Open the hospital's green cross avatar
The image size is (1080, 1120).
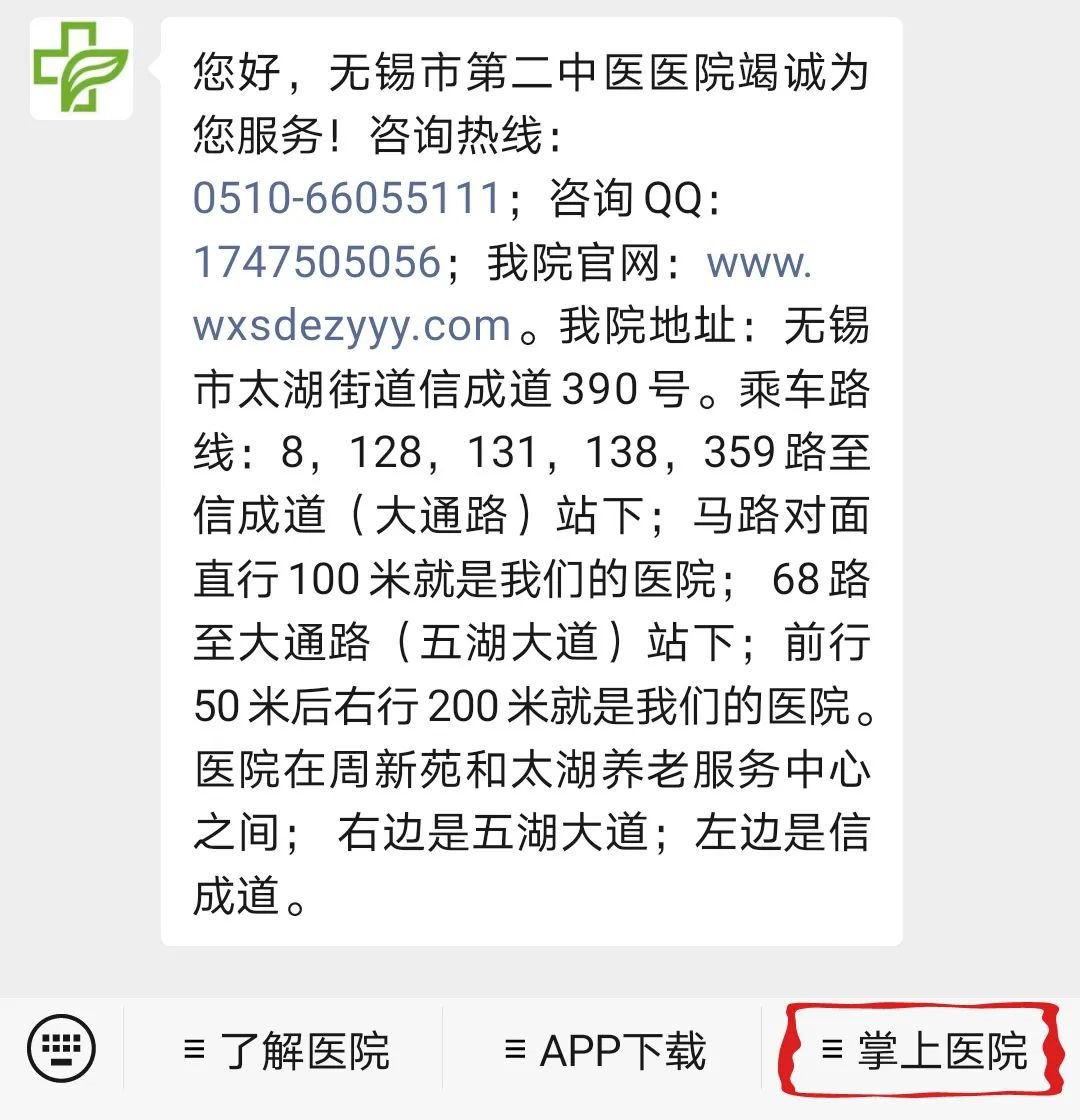pos(81,68)
